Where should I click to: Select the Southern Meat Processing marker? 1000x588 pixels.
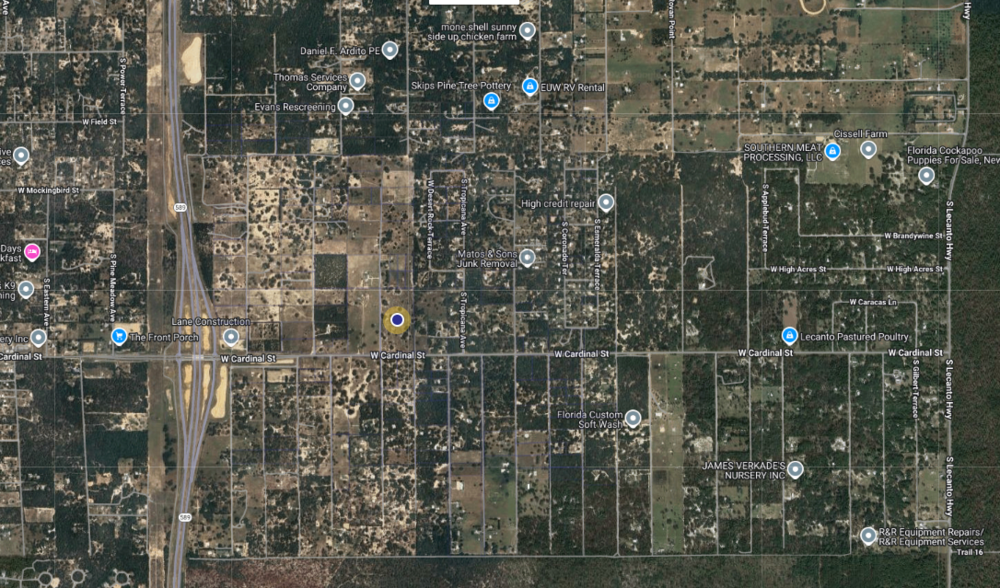point(832,151)
